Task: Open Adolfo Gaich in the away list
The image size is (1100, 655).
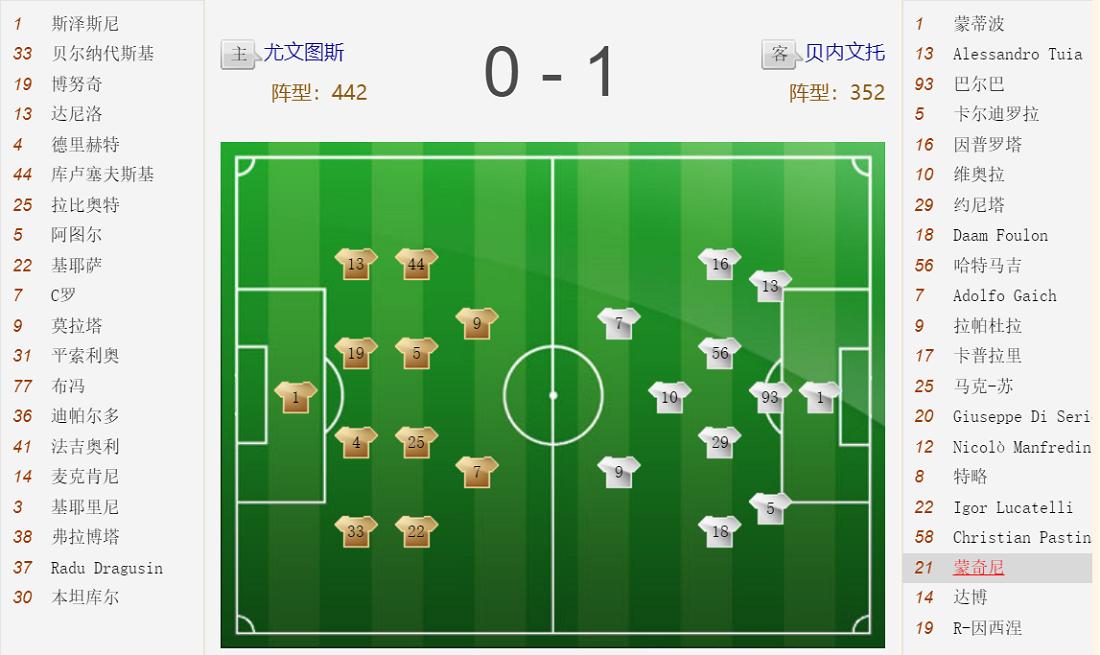Action: point(1004,295)
